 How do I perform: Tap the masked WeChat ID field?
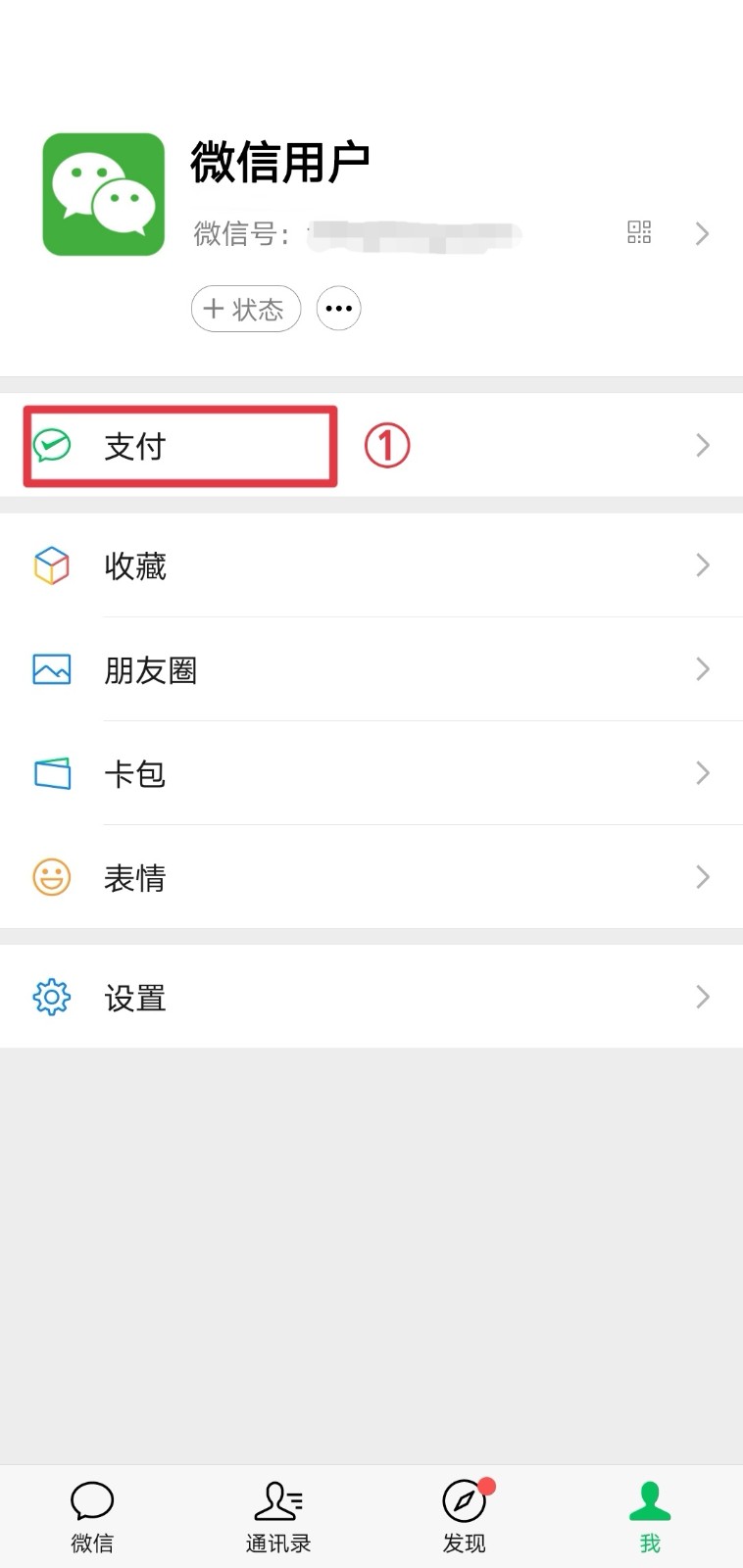(412, 235)
